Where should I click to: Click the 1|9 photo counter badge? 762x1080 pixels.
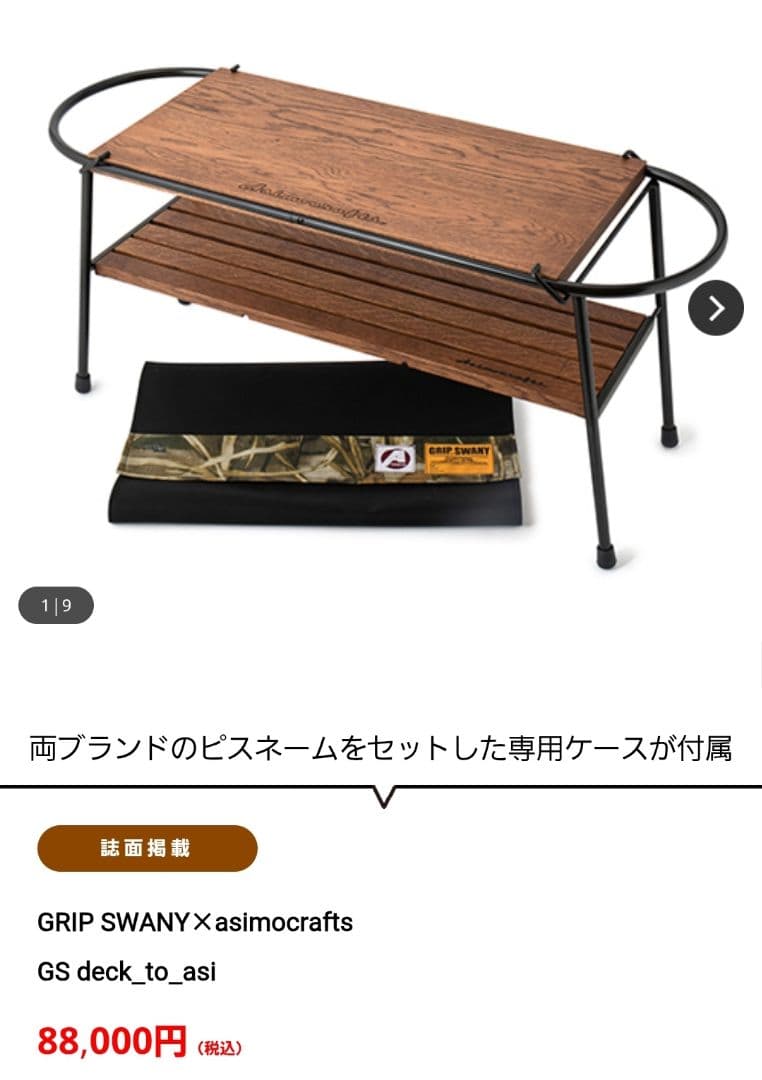pyautogui.click(x=54, y=602)
